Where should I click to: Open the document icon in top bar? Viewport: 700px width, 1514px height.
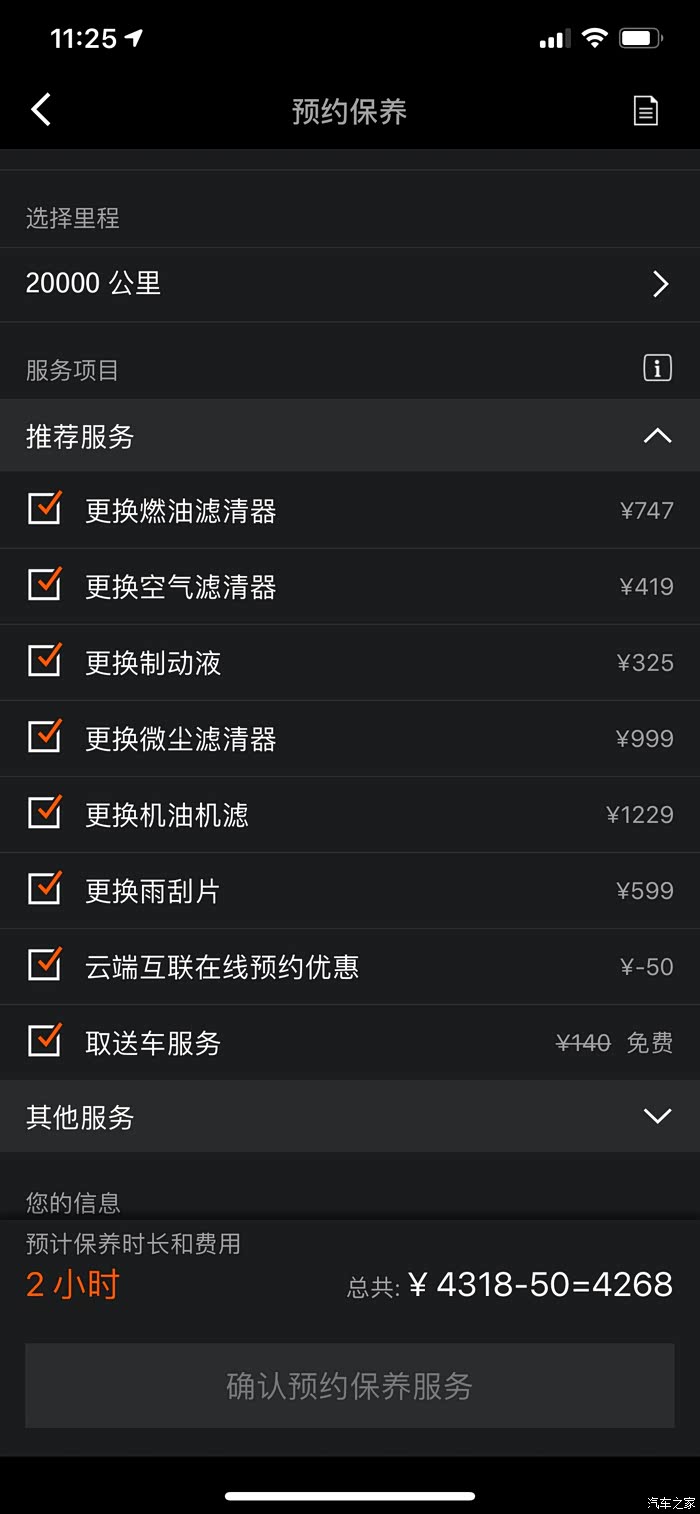[646, 110]
